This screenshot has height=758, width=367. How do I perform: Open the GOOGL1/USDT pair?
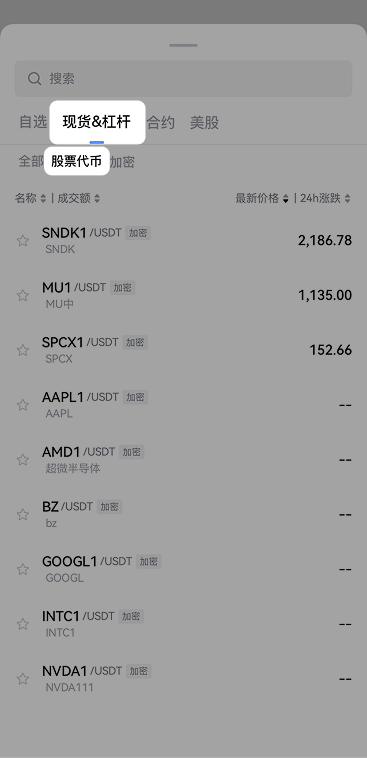point(183,569)
